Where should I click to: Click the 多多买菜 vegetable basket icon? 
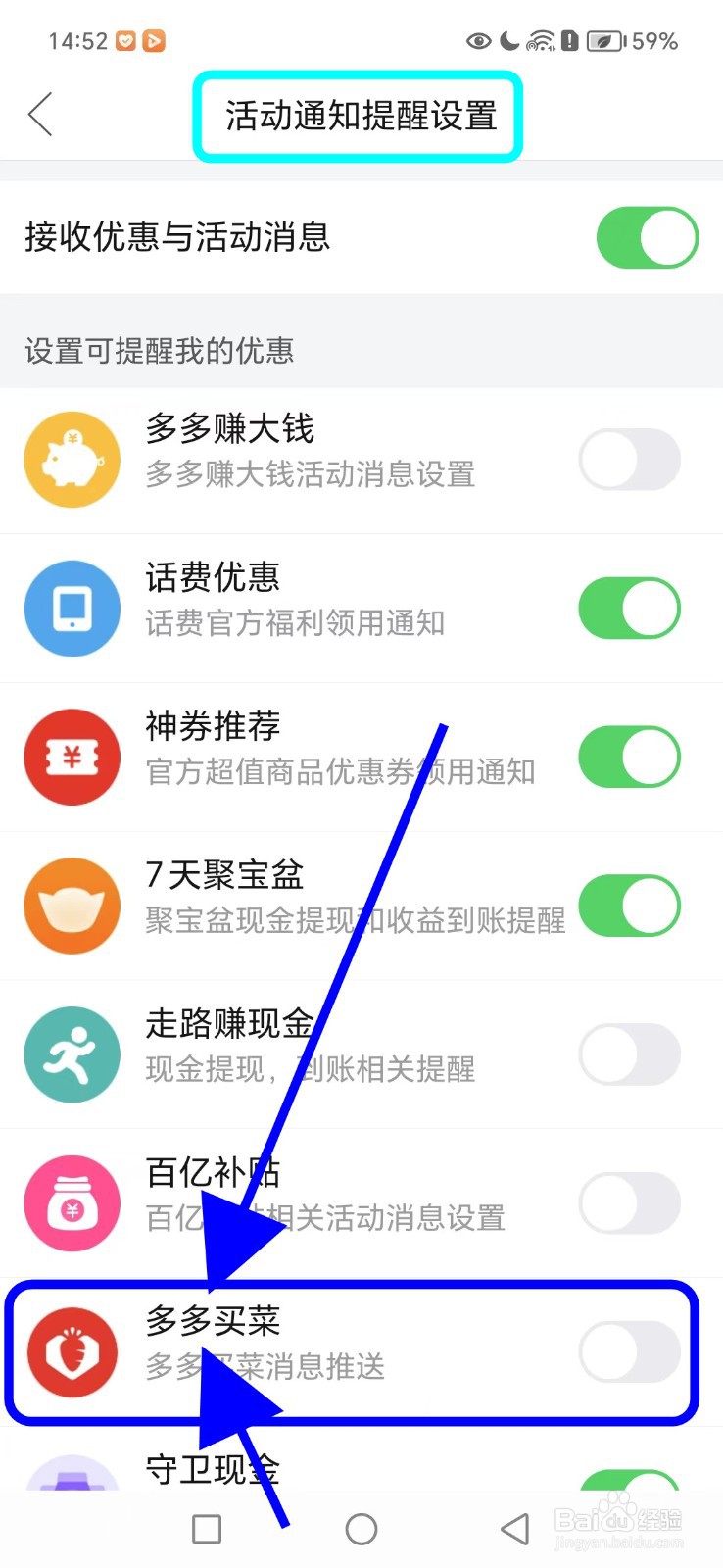(72, 1352)
